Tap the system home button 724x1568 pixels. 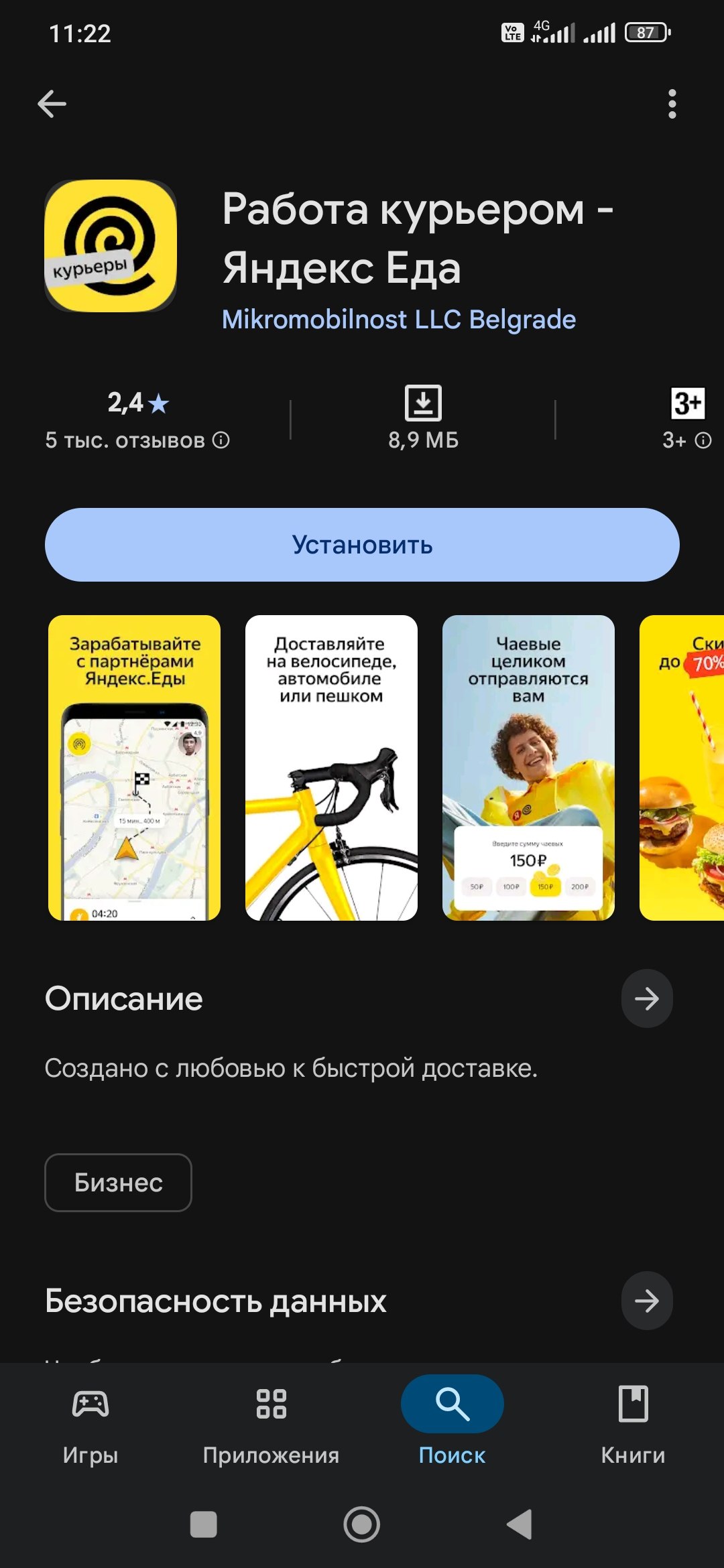362,1524
